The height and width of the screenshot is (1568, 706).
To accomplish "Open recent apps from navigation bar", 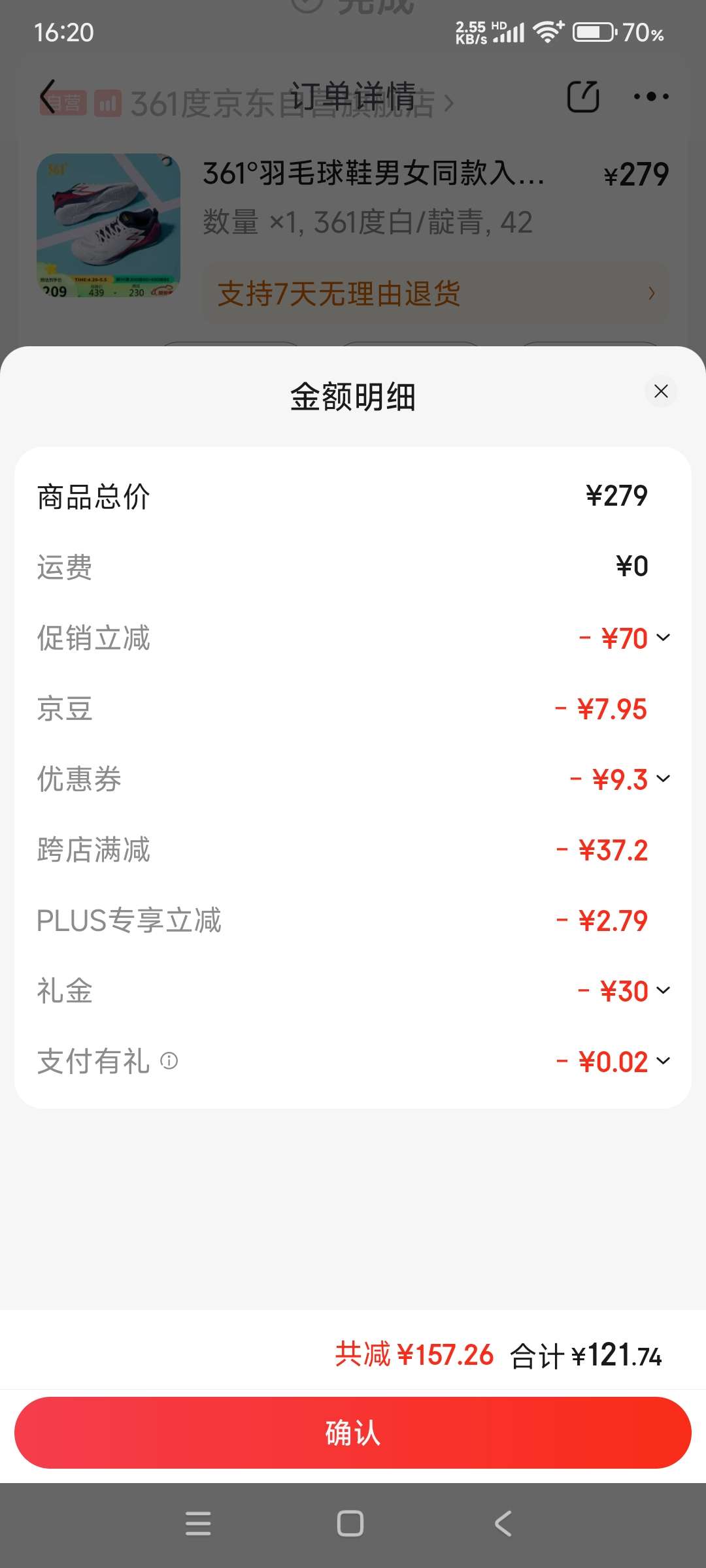I will (x=198, y=1524).
